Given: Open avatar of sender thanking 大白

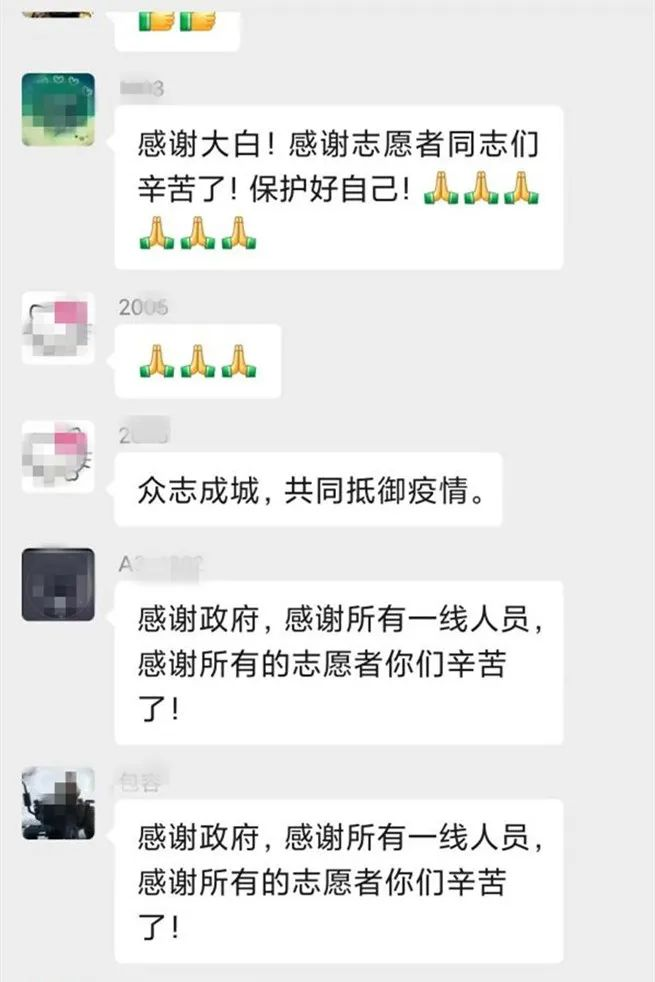Looking at the screenshot, I should point(58,109).
